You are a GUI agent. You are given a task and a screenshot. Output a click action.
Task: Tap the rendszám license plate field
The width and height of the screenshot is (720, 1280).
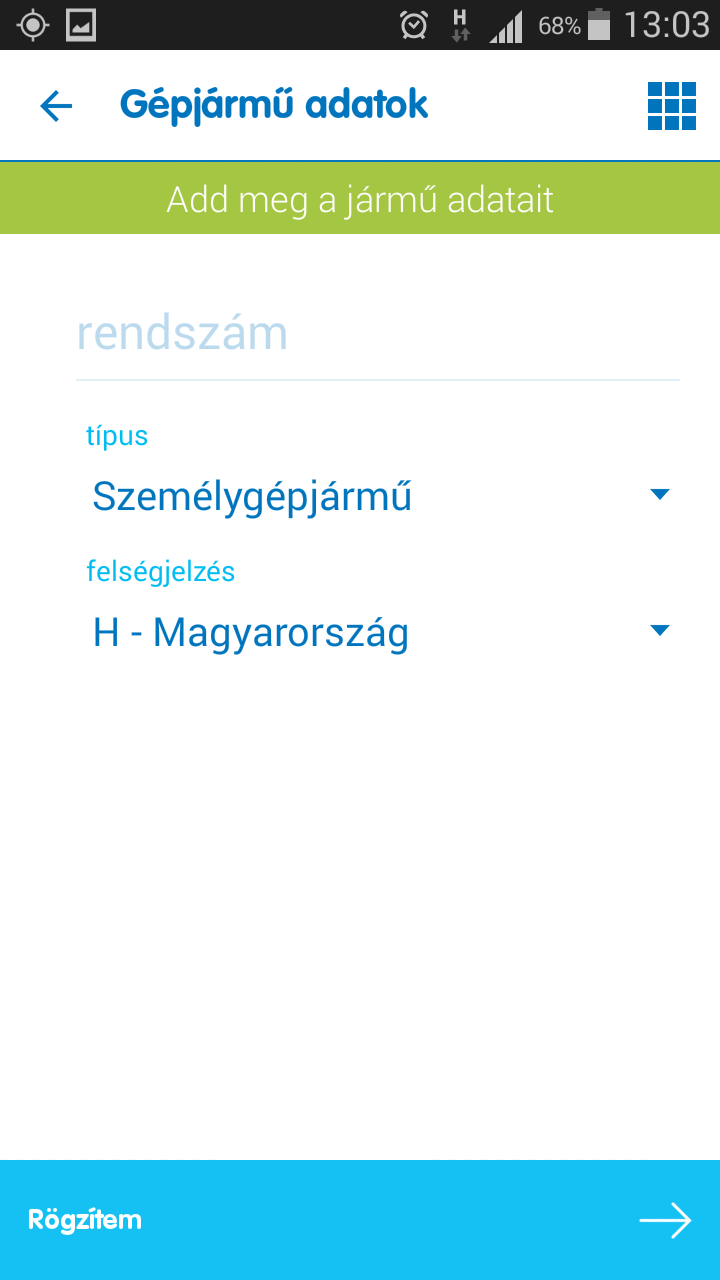tap(378, 335)
